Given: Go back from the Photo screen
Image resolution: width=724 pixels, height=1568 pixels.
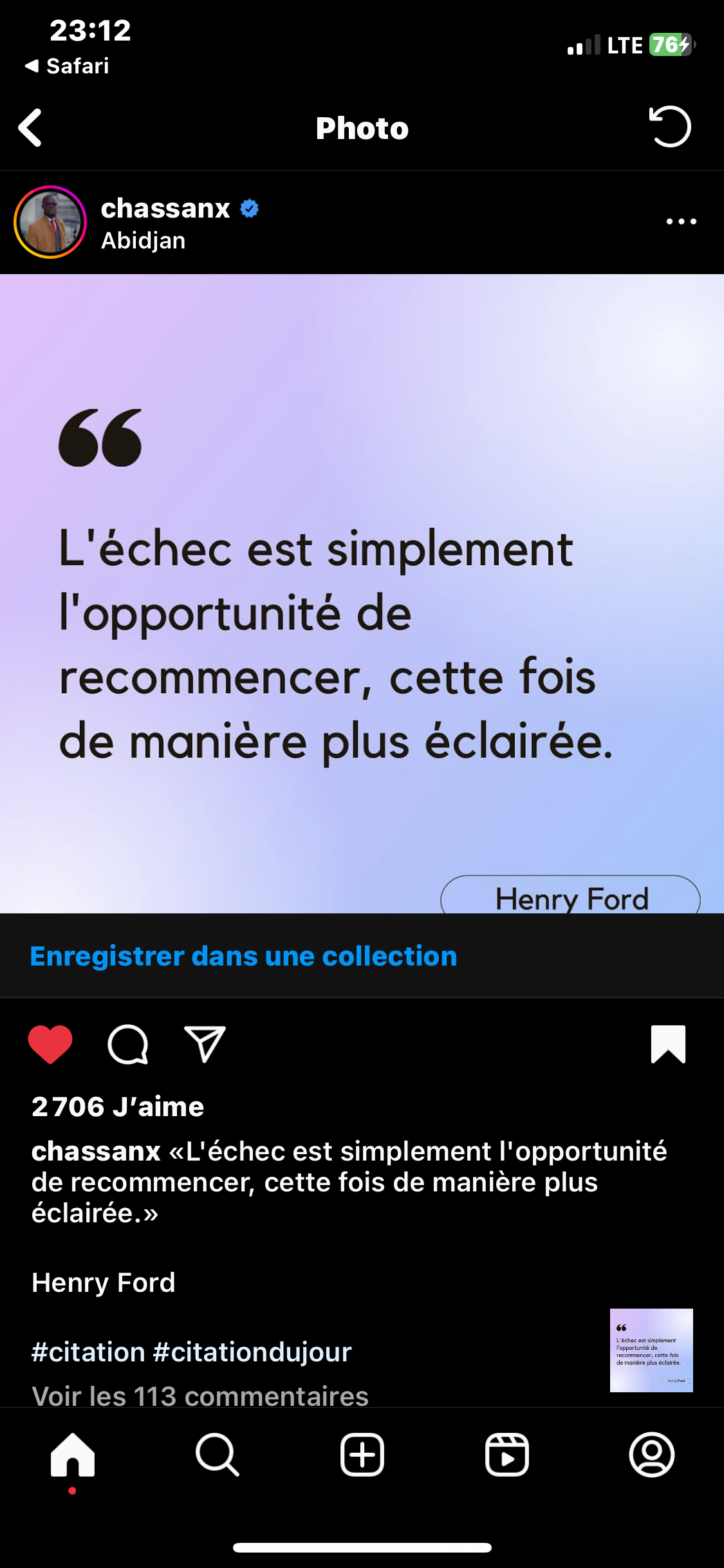Looking at the screenshot, I should (x=30, y=127).
